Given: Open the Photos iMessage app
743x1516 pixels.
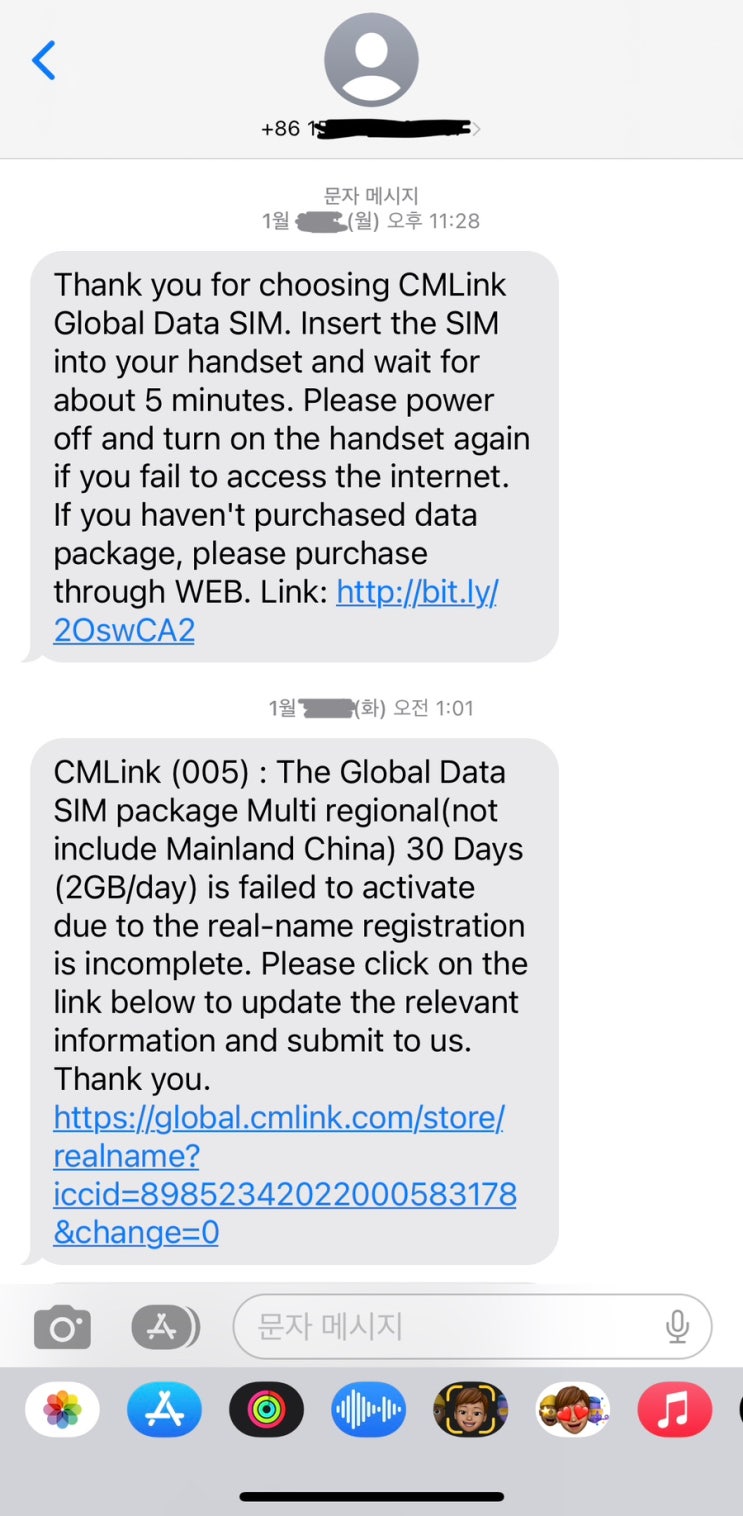Looking at the screenshot, I should (62, 1410).
